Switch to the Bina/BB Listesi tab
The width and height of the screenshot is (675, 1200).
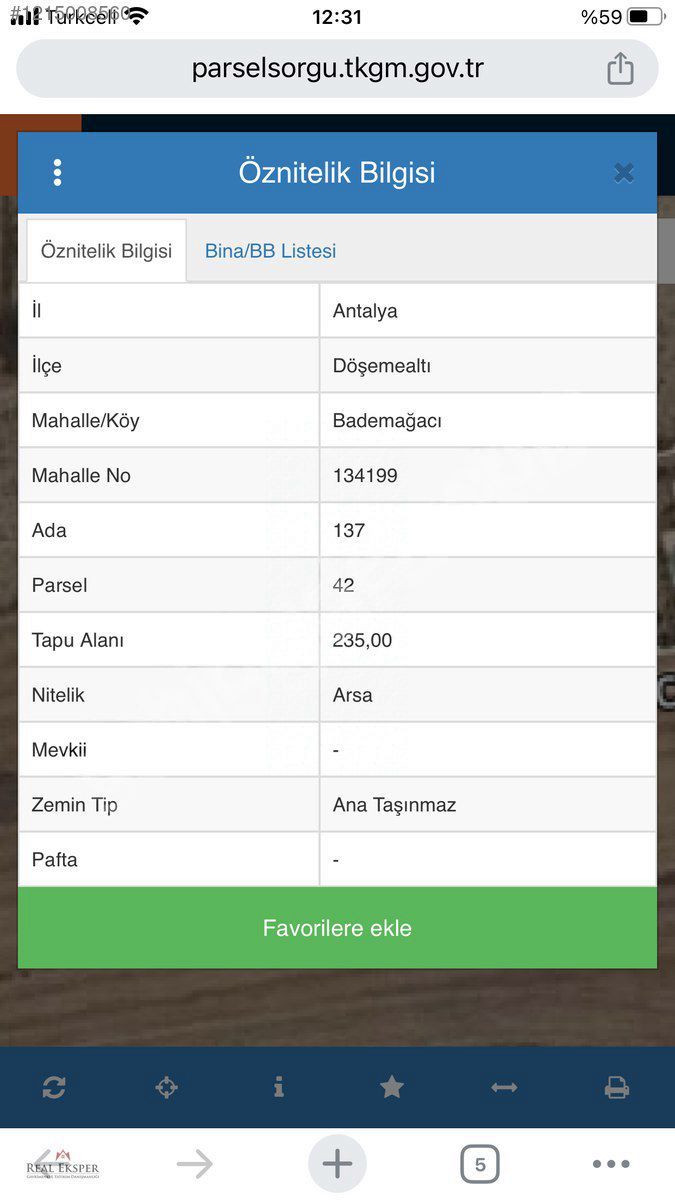pos(270,251)
